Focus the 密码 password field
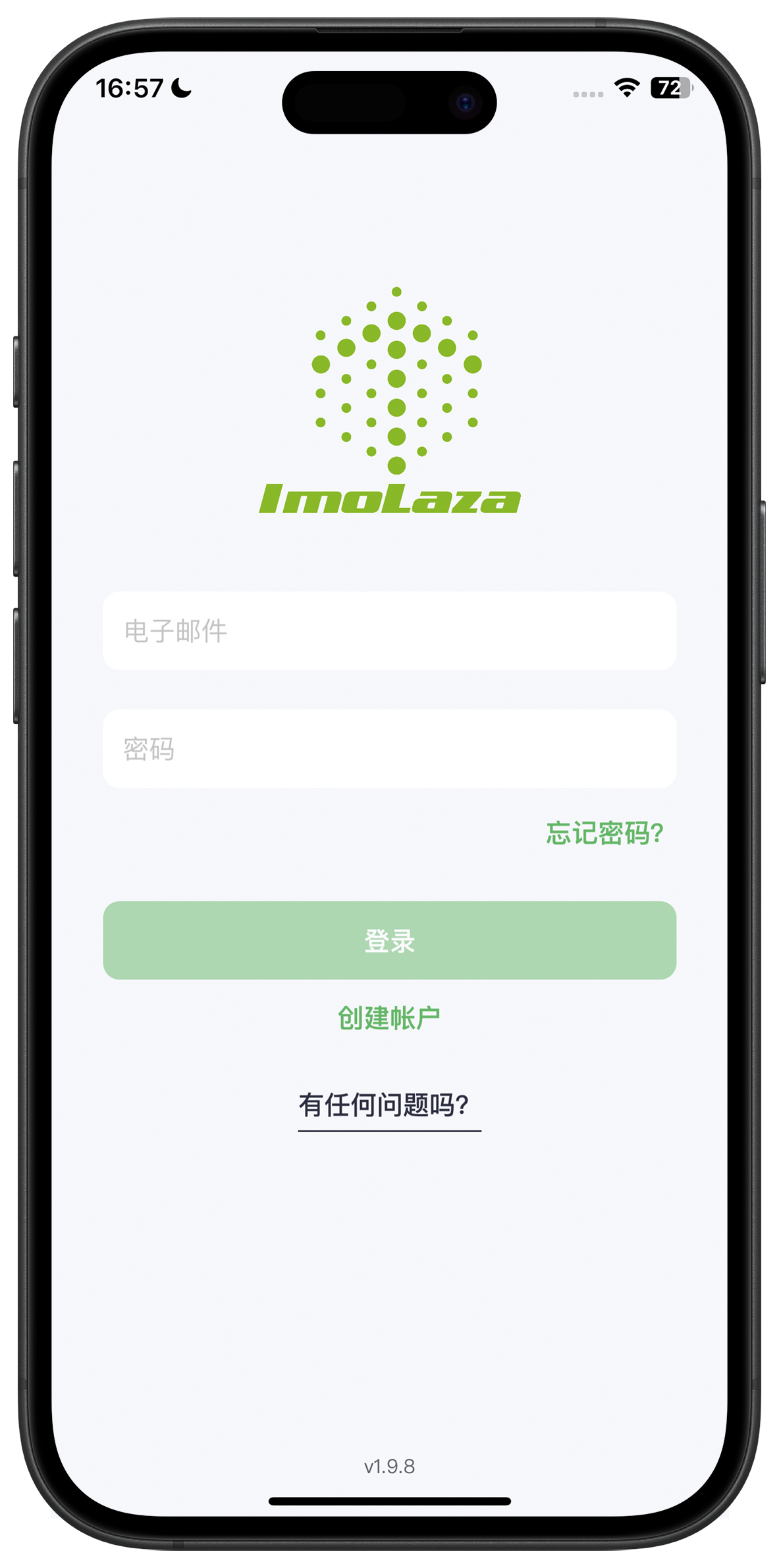This screenshot has width=779, height=1568. click(389, 748)
